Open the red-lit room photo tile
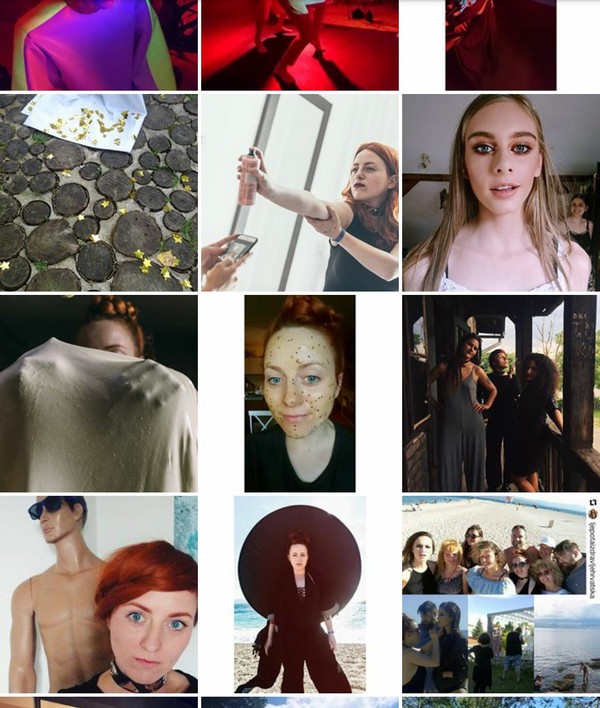The image size is (600, 708). pos(299,45)
